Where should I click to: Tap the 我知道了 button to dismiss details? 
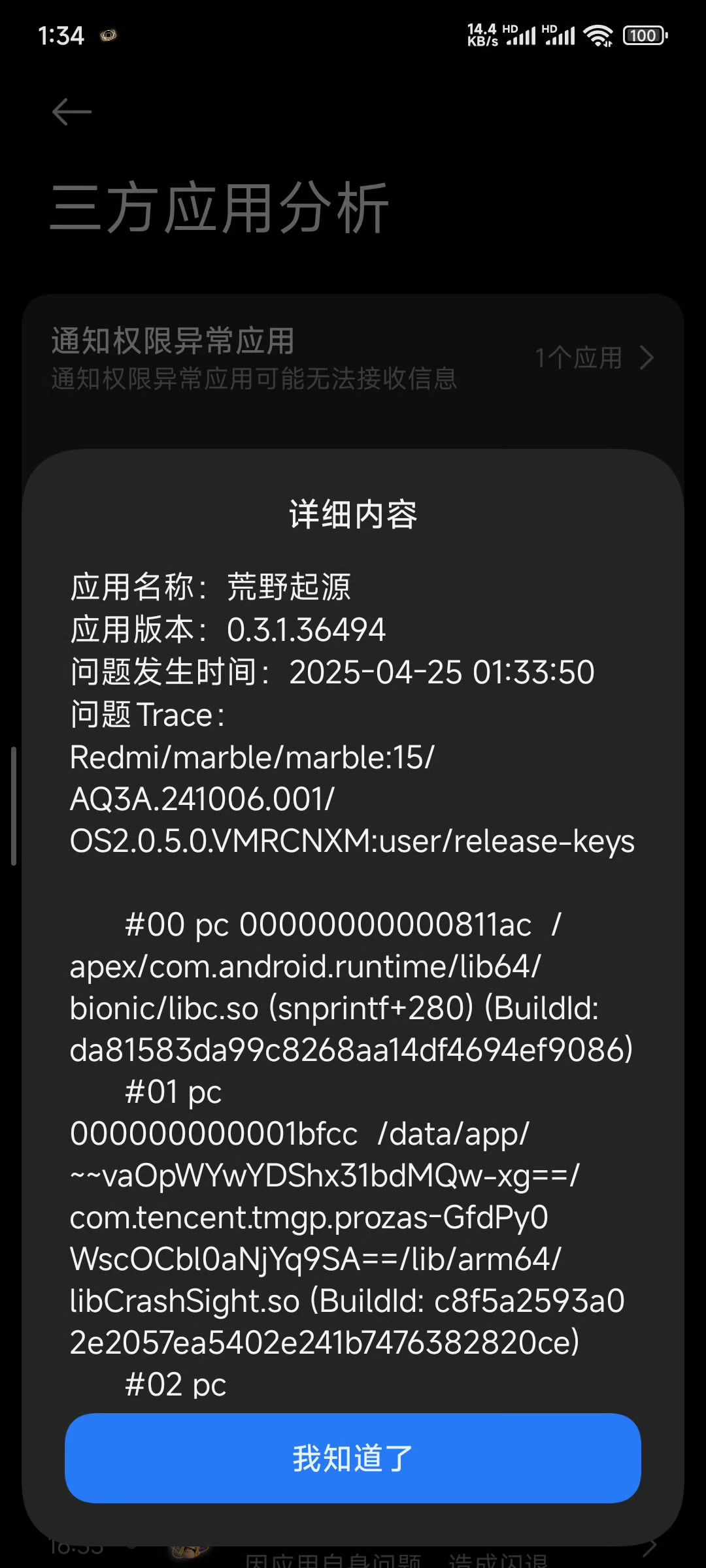[x=352, y=1458]
